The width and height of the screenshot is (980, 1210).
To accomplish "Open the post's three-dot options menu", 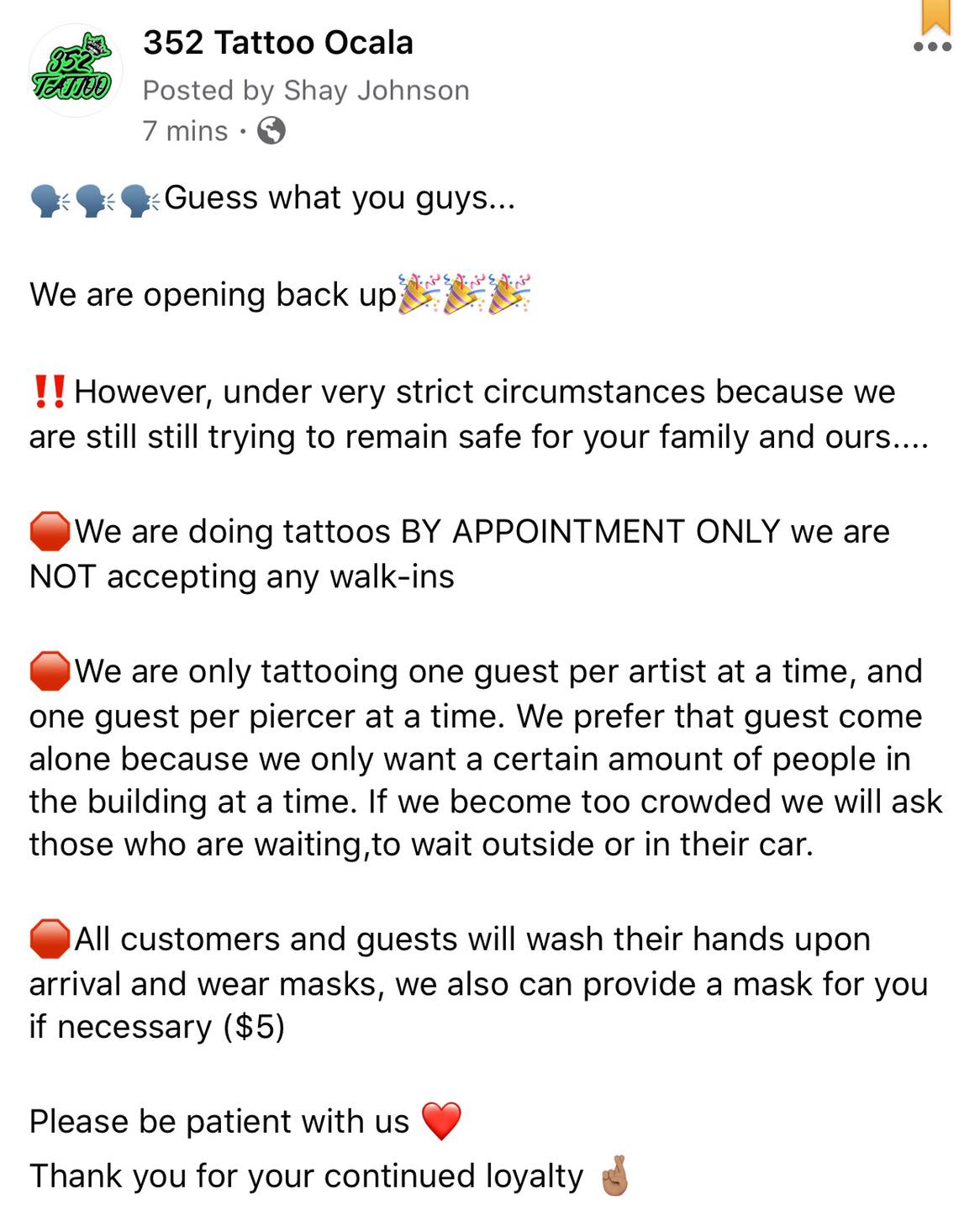I will [932, 47].
